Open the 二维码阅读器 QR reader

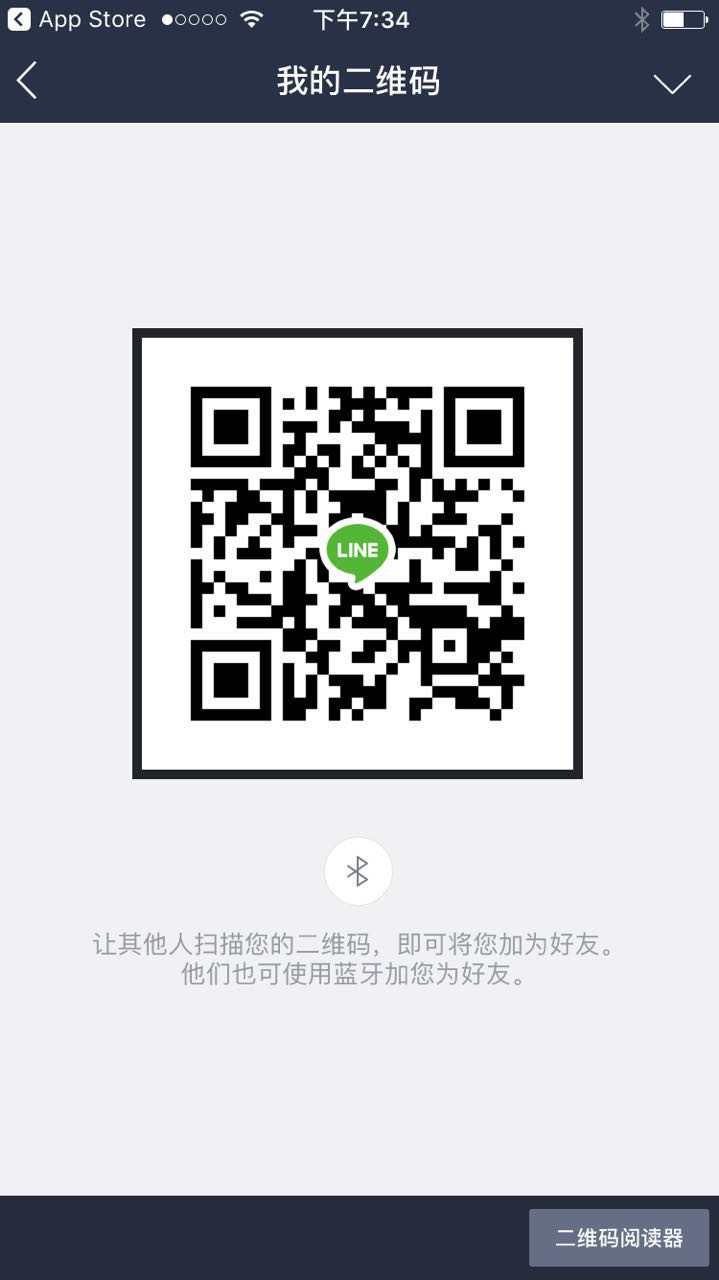click(x=618, y=1238)
